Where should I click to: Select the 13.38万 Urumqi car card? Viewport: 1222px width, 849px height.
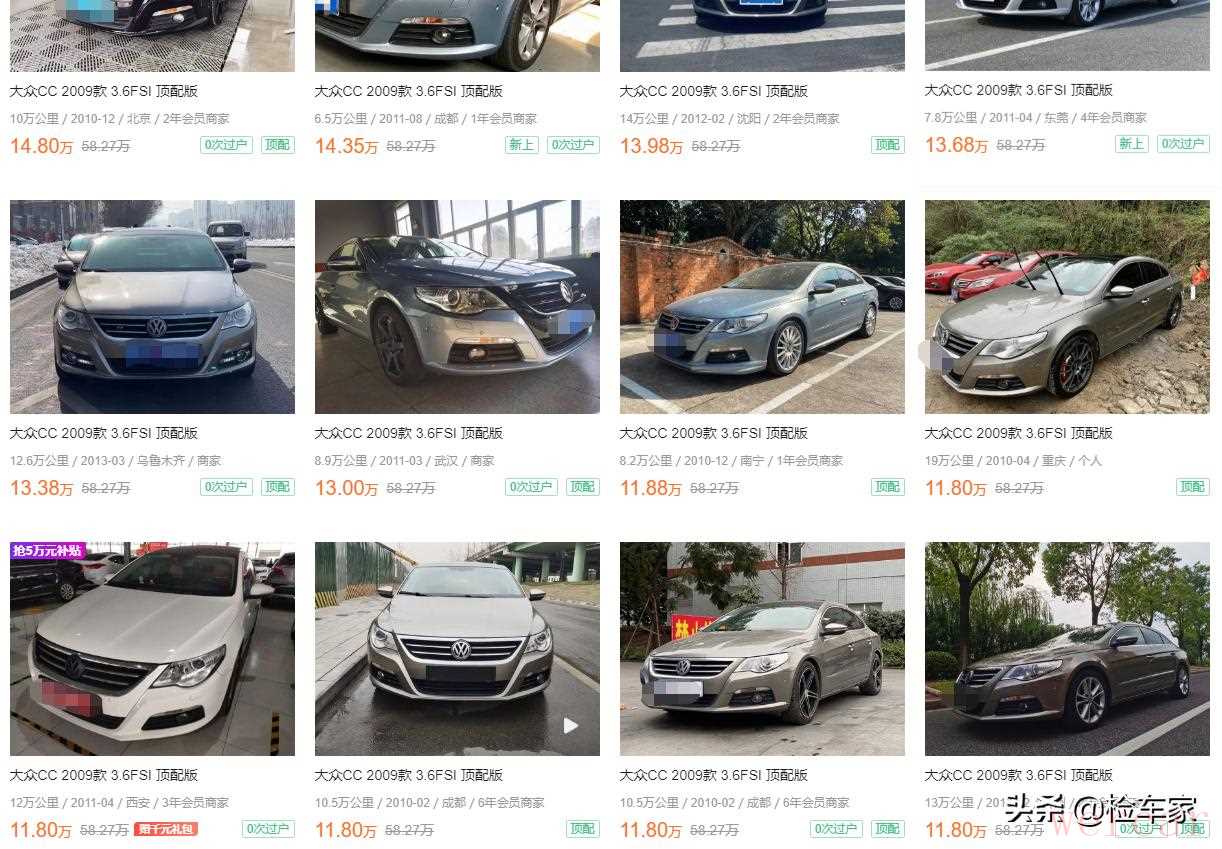pyautogui.click(x=152, y=307)
